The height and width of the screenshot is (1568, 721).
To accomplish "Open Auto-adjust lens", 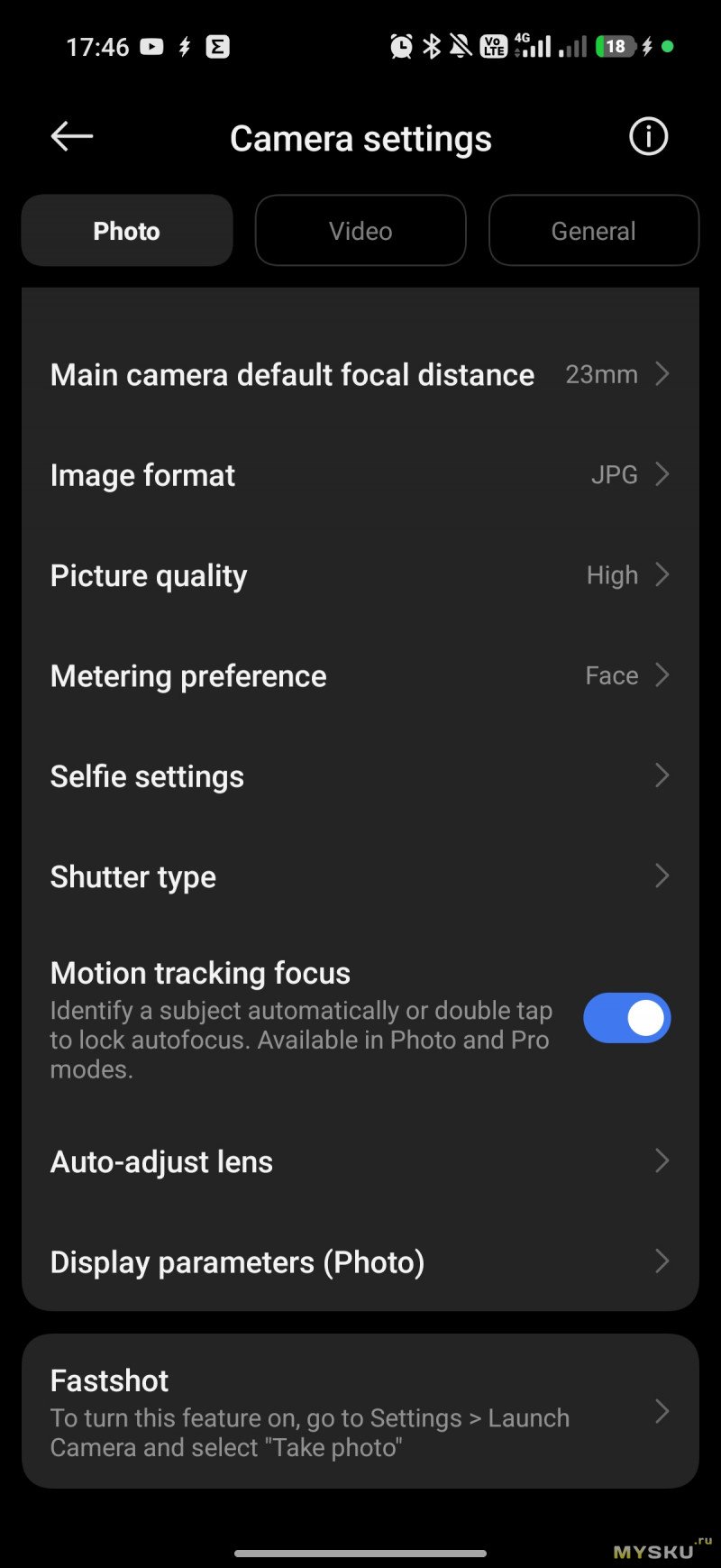I will 360,1161.
